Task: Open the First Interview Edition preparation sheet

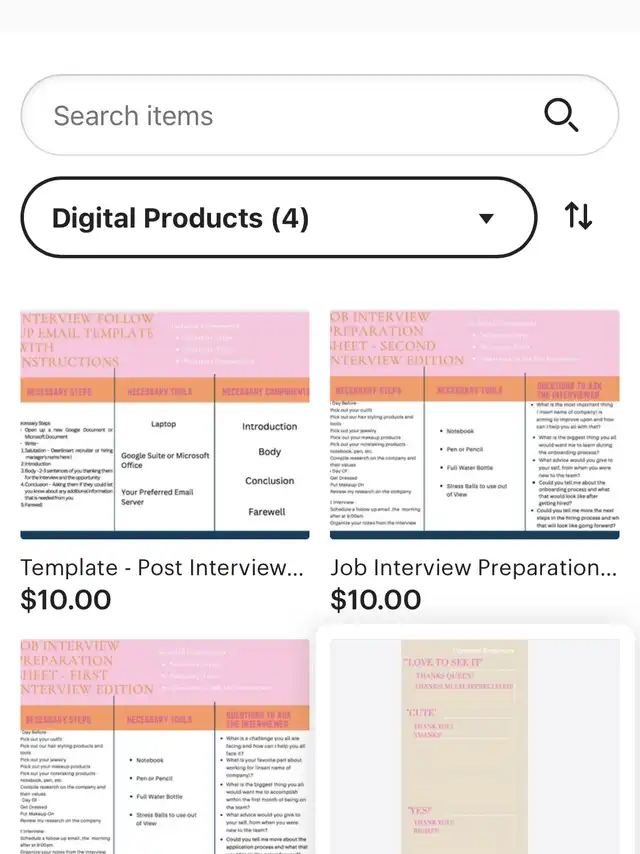Action: pos(165,745)
